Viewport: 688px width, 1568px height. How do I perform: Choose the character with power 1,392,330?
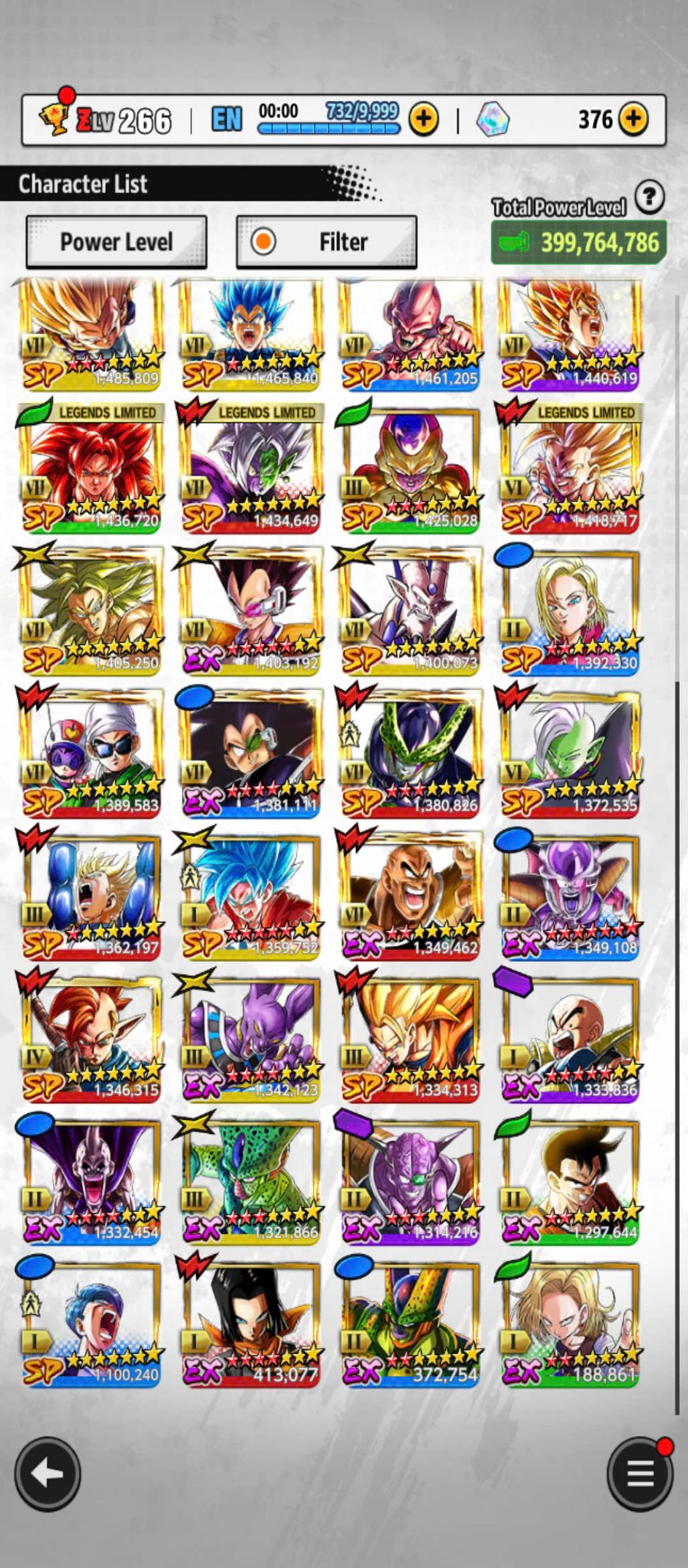570,613
